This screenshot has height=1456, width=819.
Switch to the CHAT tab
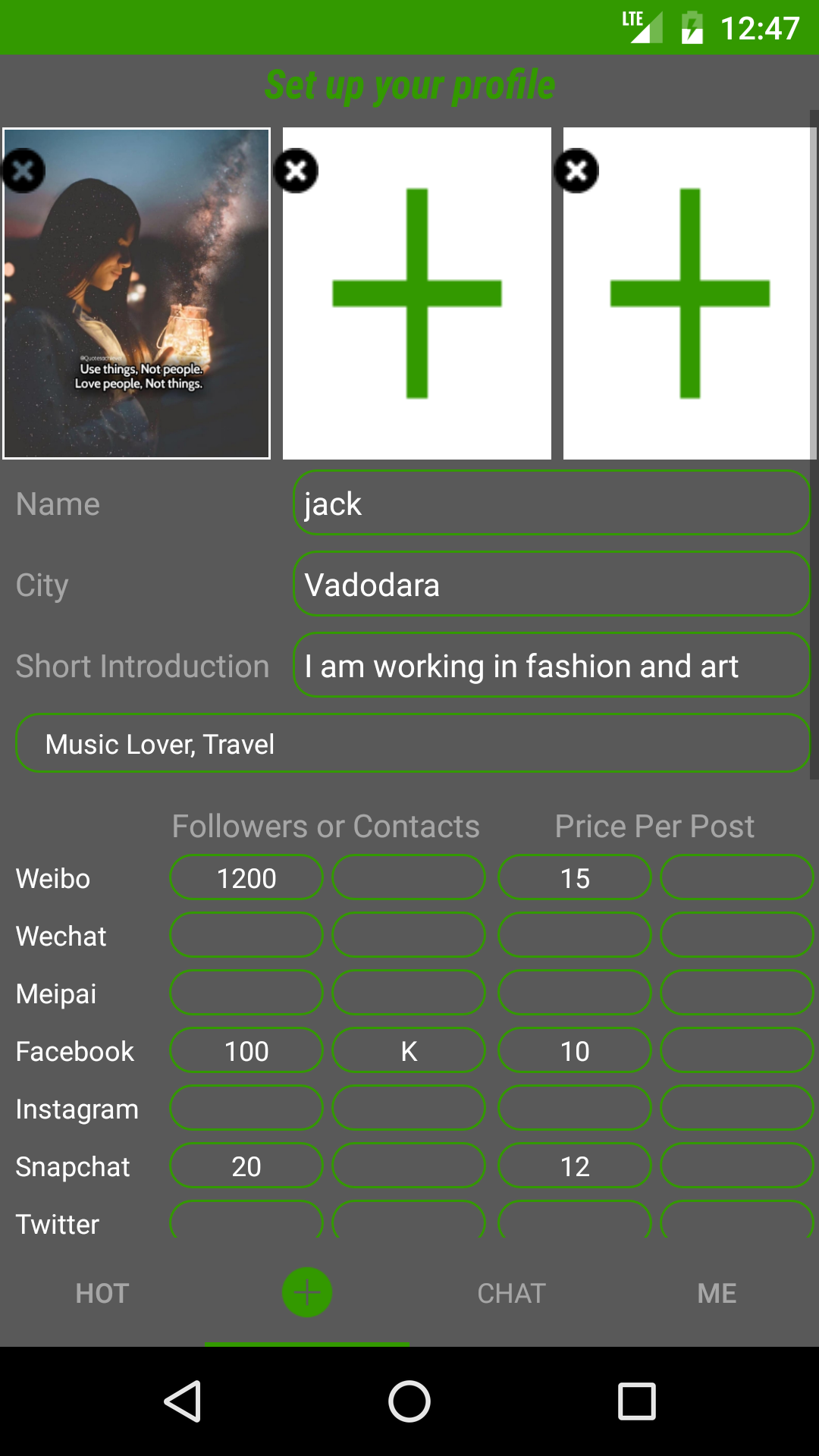pos(512,1293)
